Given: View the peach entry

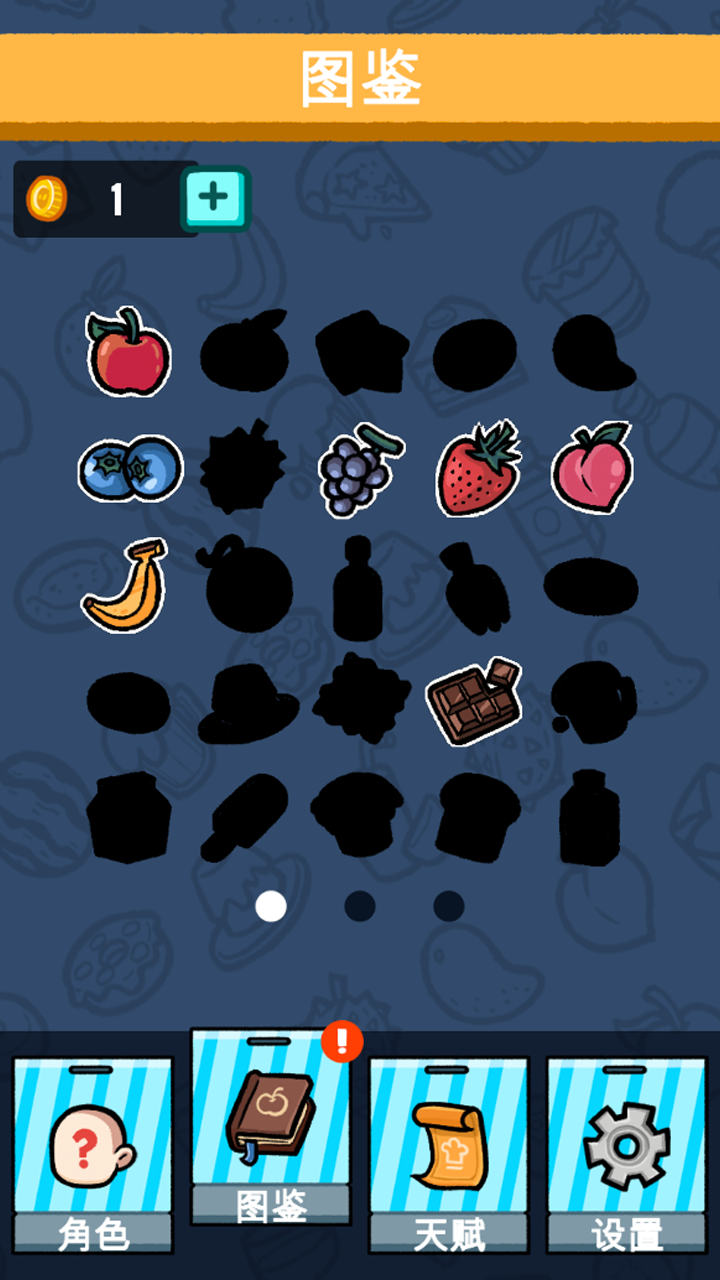Looking at the screenshot, I should pos(593,468).
